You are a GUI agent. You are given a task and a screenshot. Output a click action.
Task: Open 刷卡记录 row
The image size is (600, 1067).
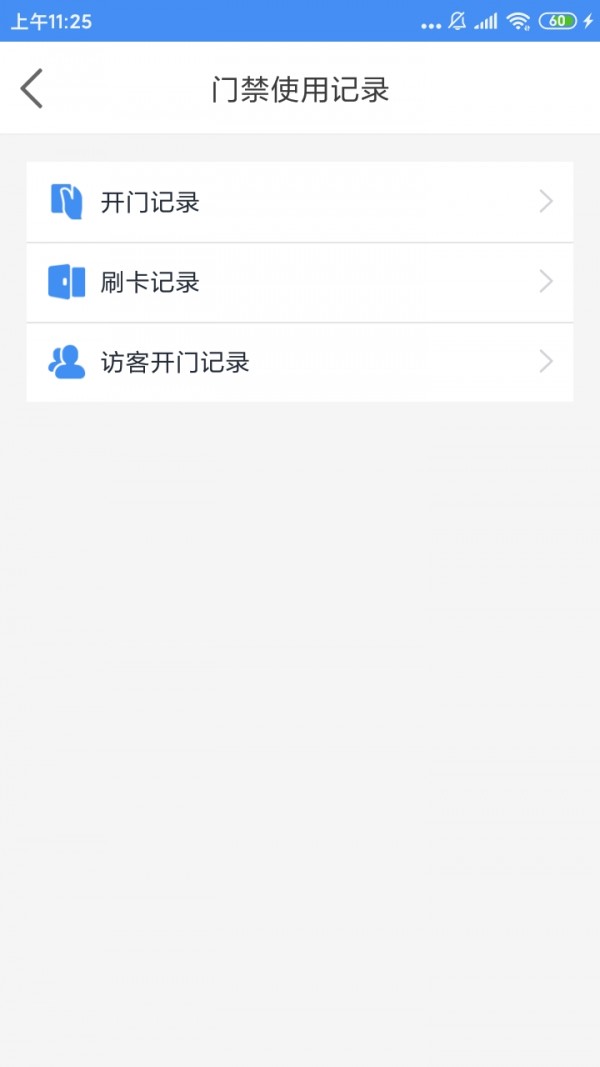(299, 282)
